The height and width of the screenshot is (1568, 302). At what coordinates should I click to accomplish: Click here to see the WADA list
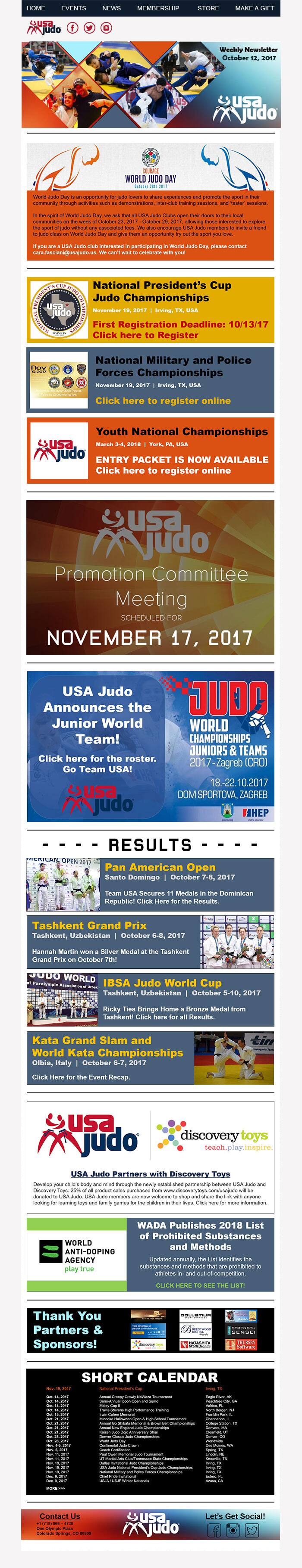pos(200,1285)
